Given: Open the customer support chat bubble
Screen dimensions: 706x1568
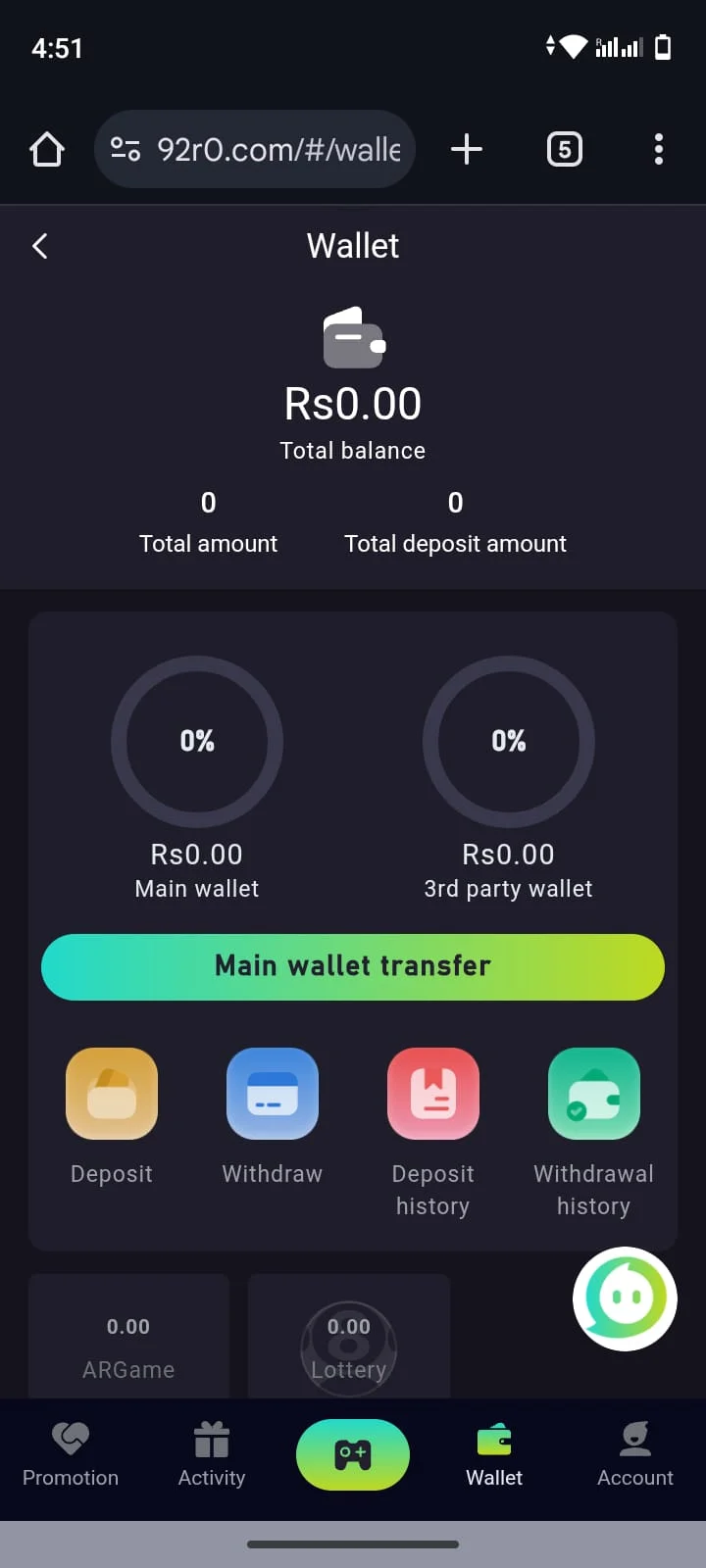Looking at the screenshot, I should click(625, 1298).
